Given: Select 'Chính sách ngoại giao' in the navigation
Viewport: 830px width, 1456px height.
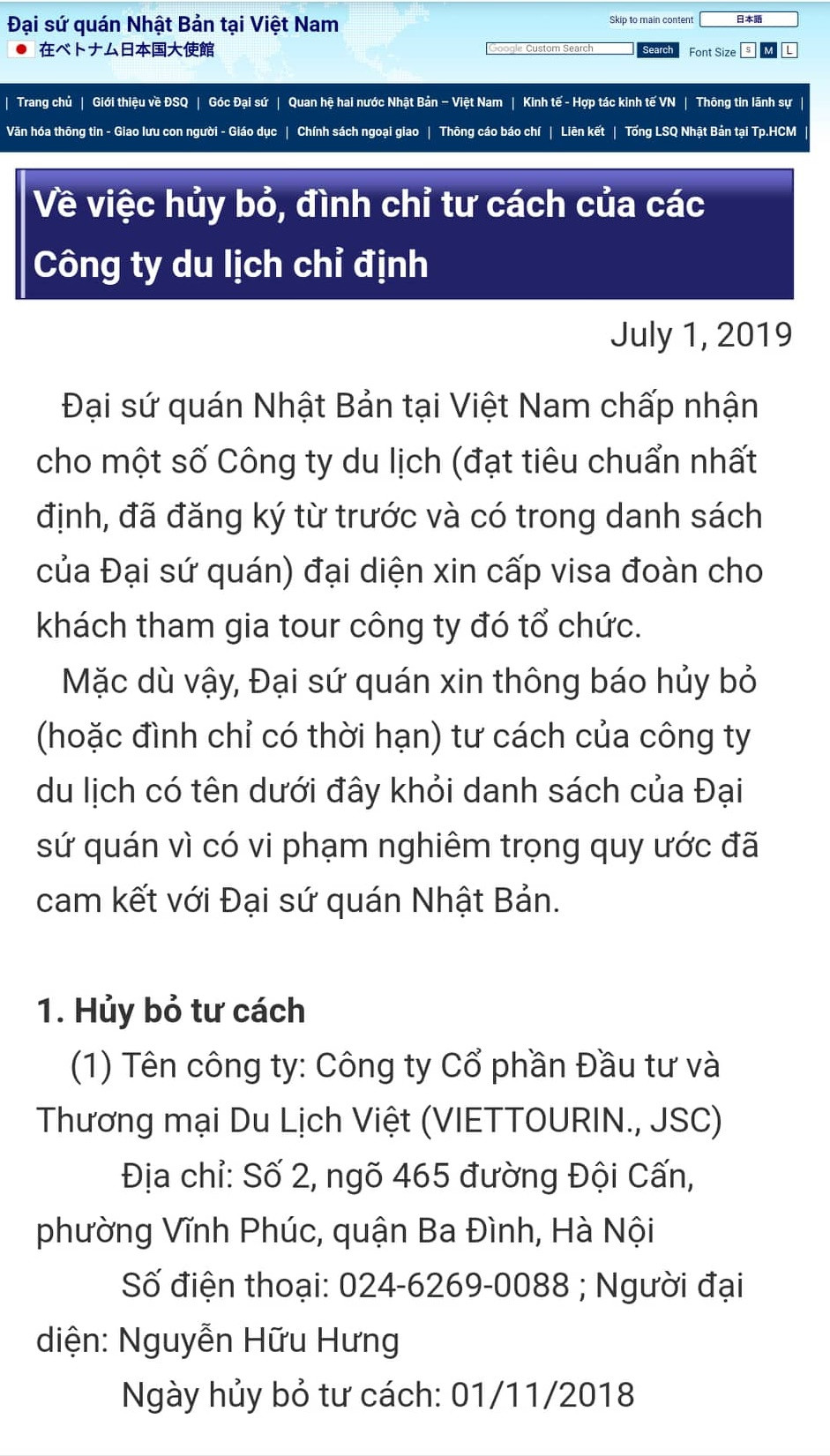Looking at the screenshot, I should [x=358, y=131].
